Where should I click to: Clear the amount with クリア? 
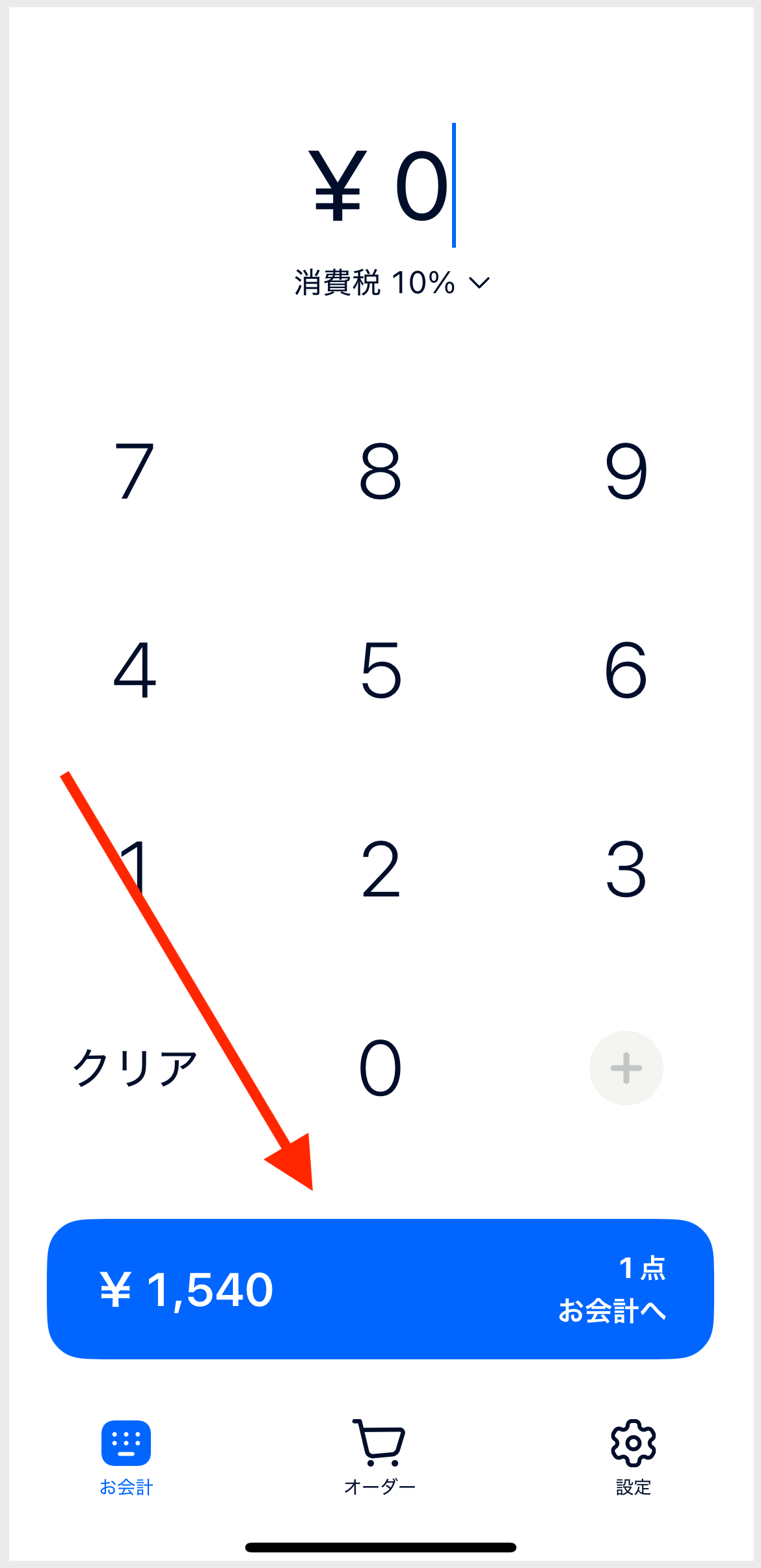(x=135, y=1068)
